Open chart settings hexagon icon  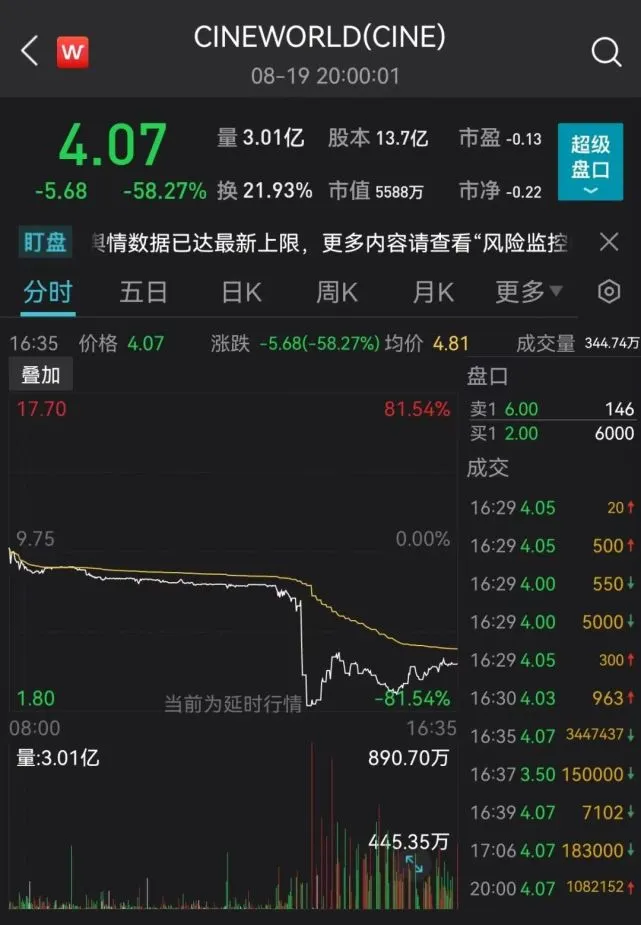(608, 292)
